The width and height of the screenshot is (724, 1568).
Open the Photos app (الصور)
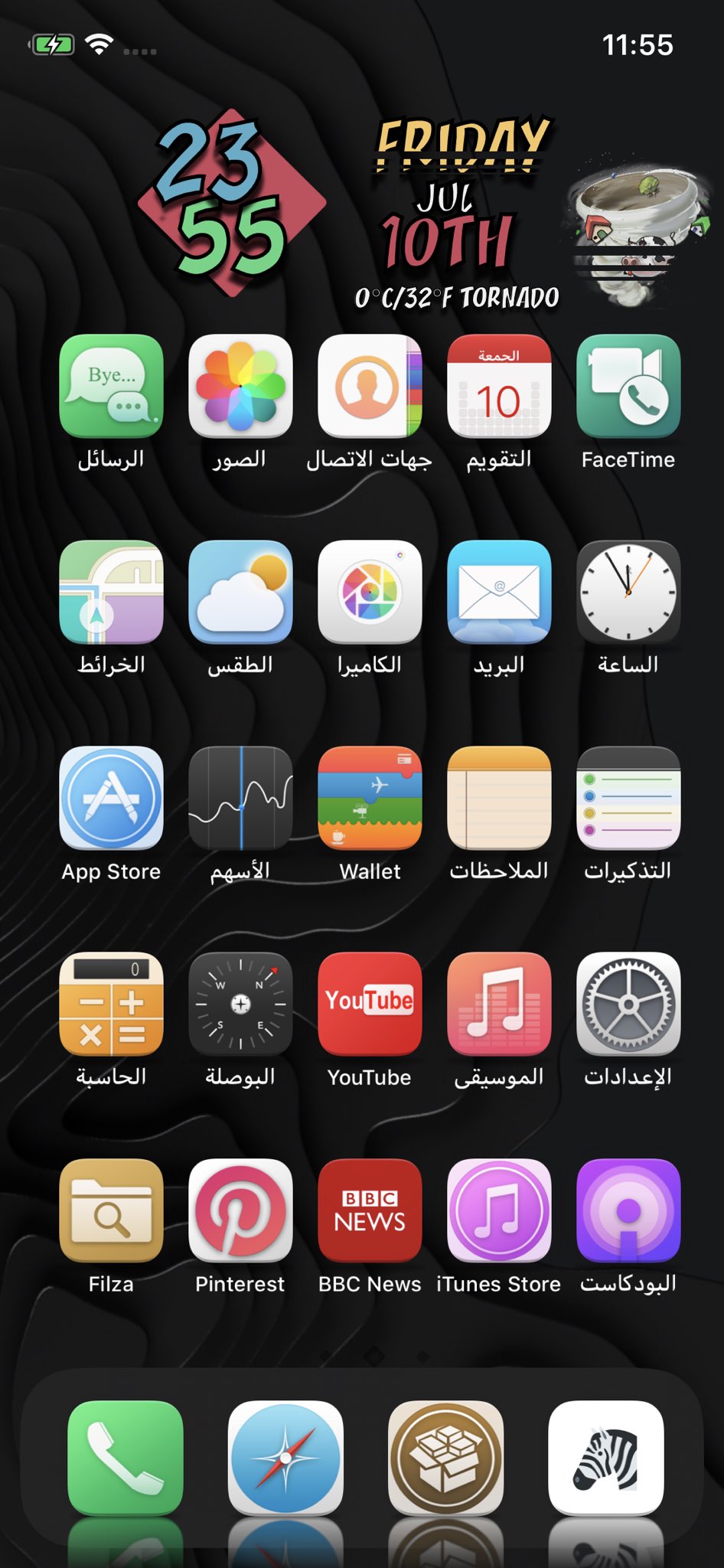(x=240, y=386)
